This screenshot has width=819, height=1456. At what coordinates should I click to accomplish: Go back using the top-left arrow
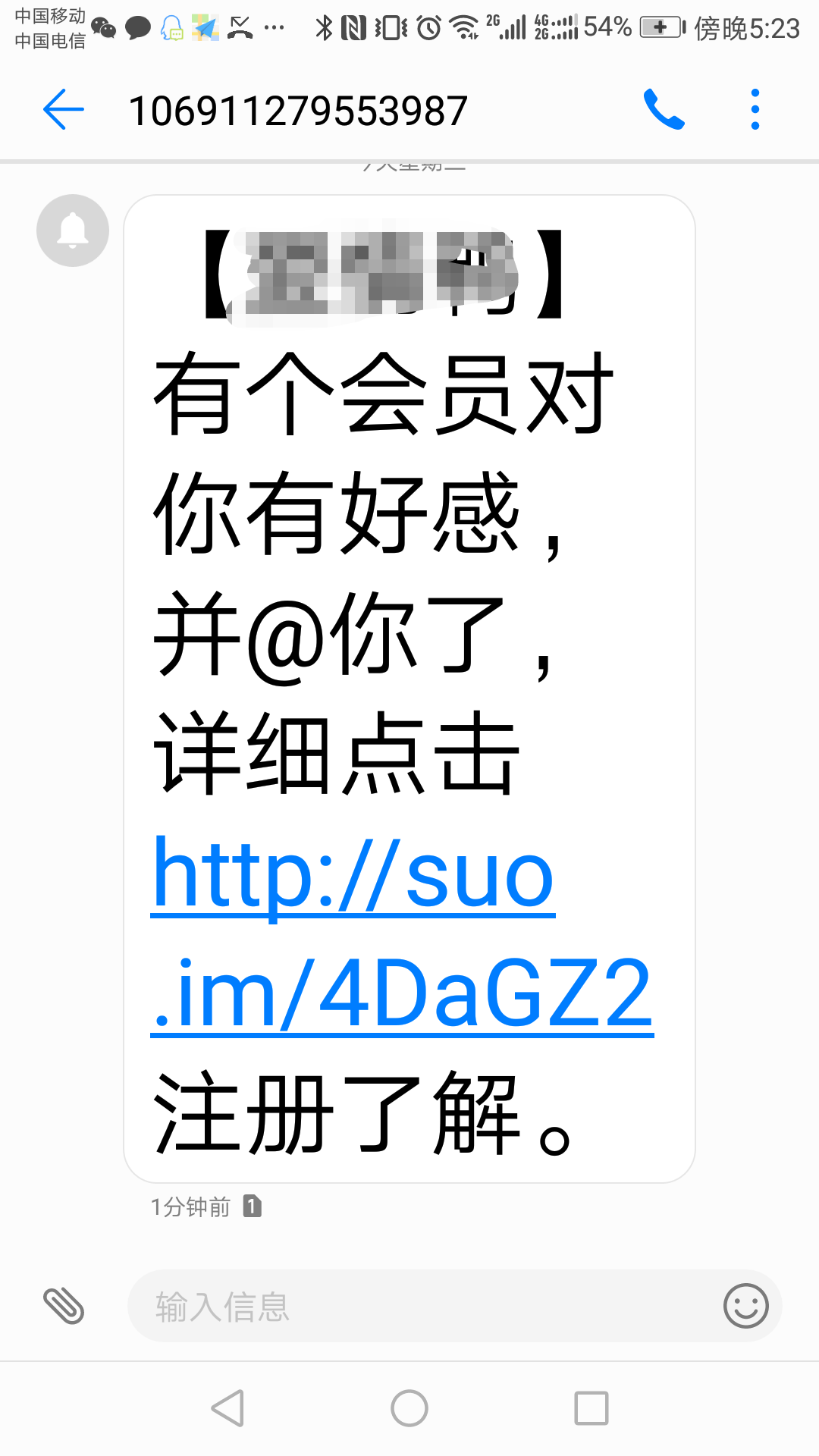coord(64,109)
